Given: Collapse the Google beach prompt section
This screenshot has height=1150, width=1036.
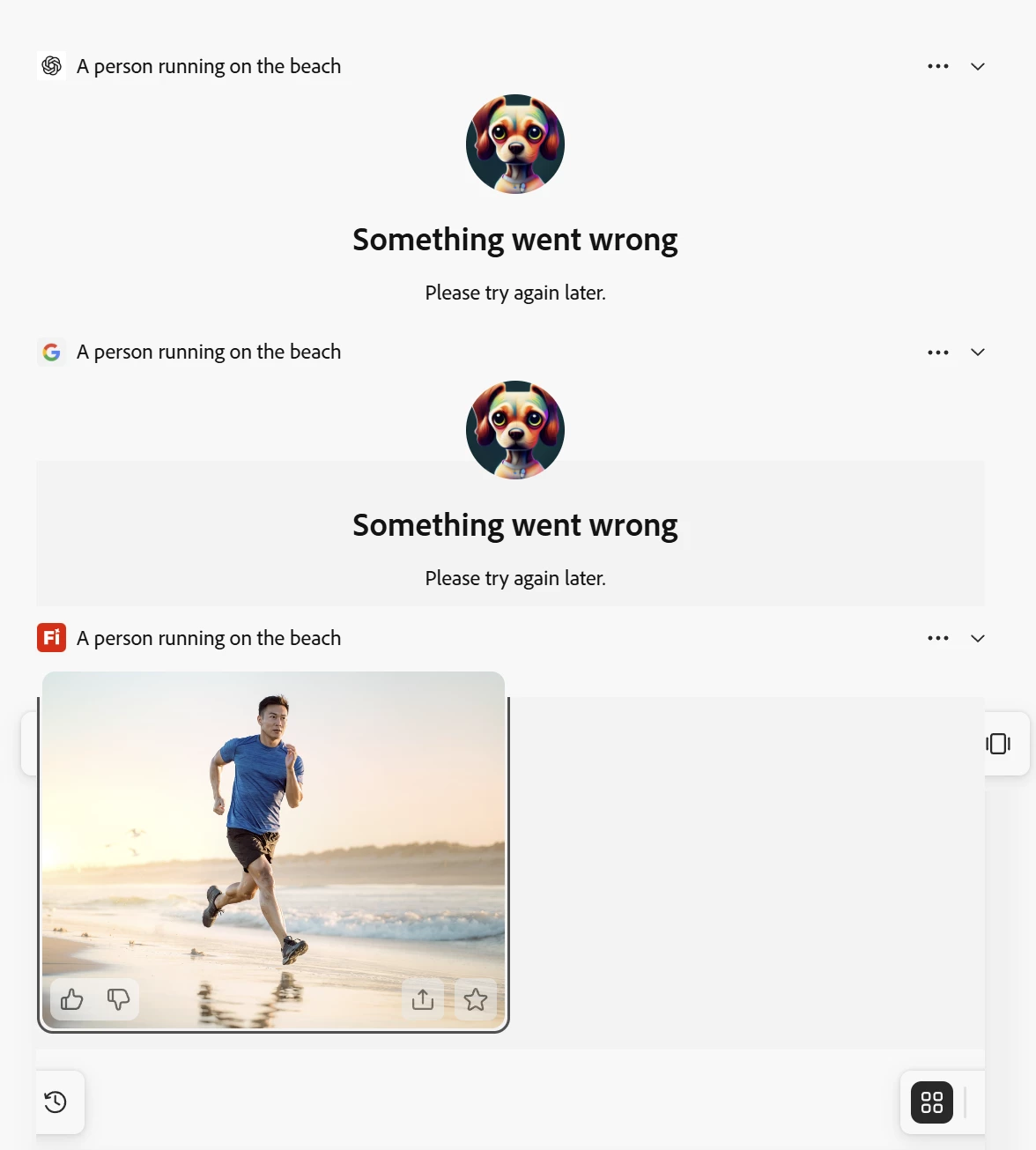Looking at the screenshot, I should click(978, 352).
